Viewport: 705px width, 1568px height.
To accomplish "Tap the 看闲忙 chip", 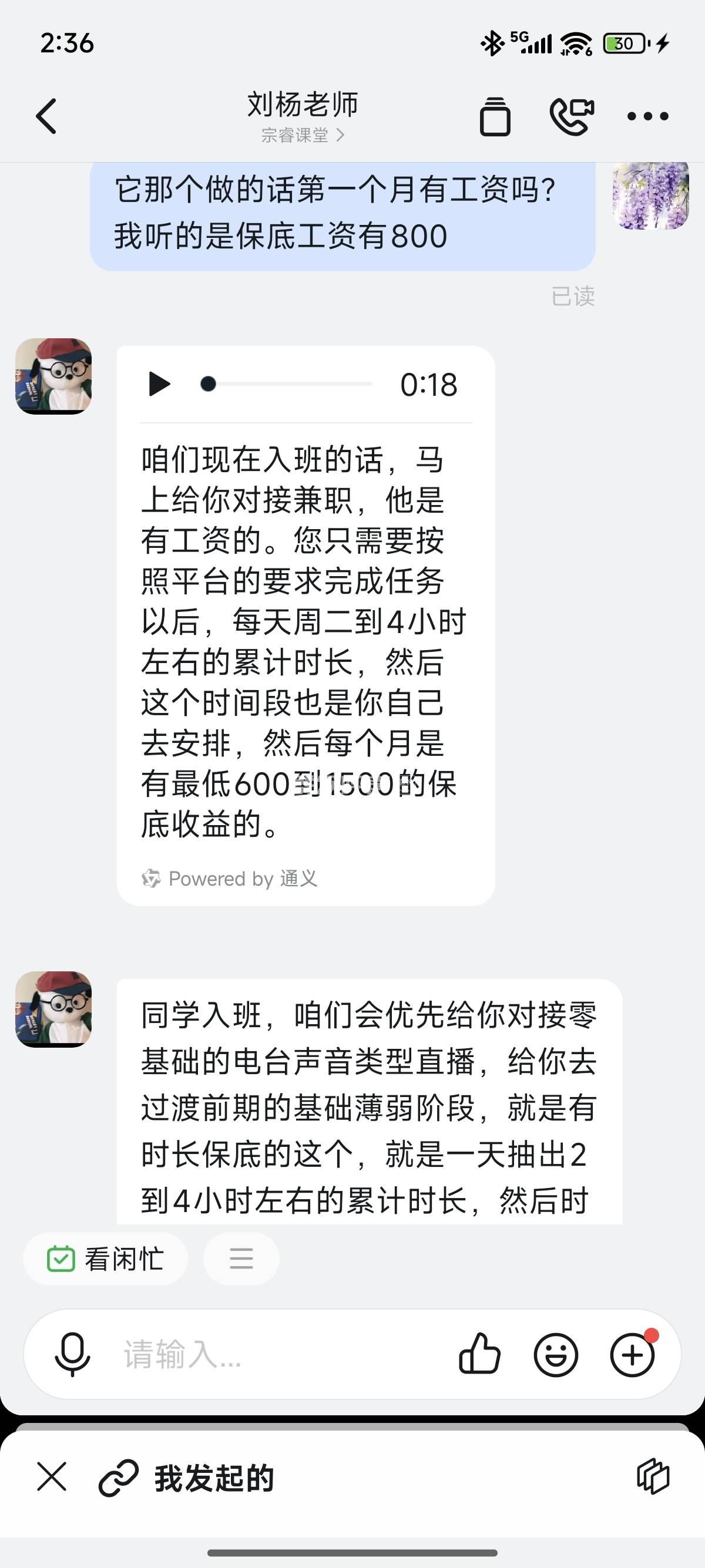I will 105,1258.
